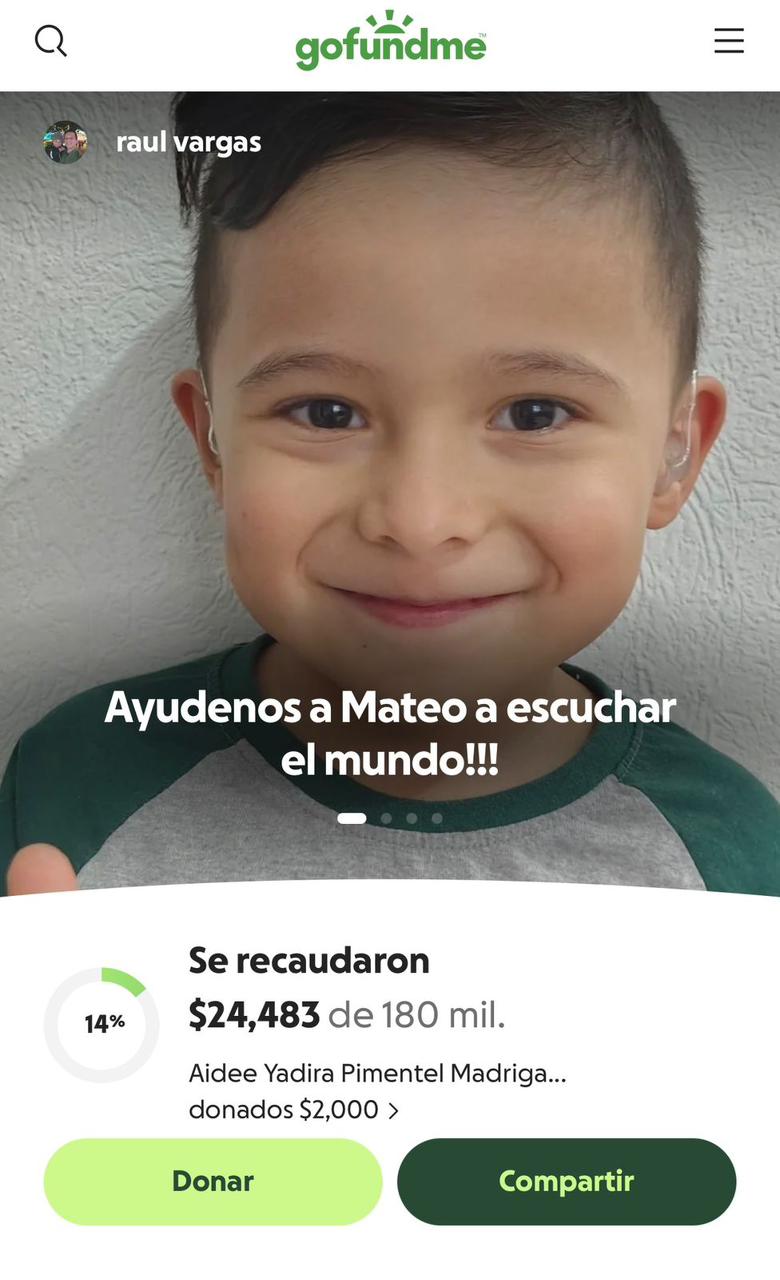
Task: Jump to the second photo indicator dot
Action: (386, 818)
